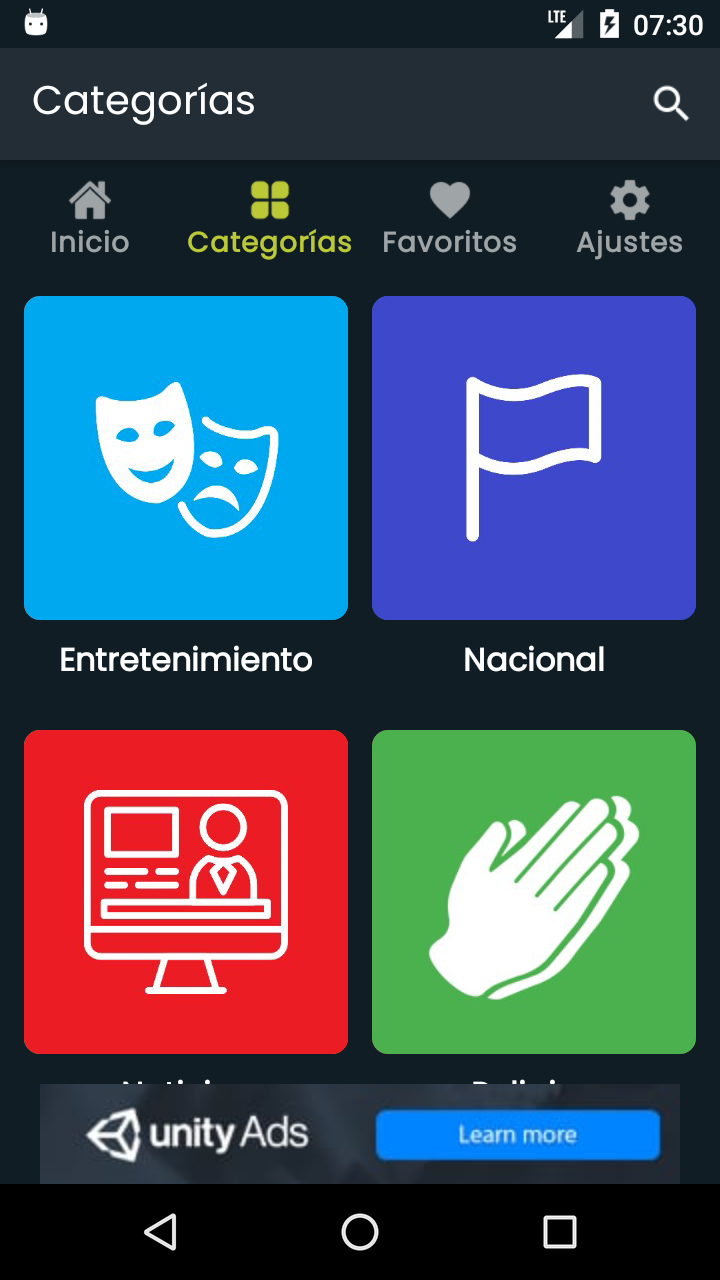Open the Entretenimiento category tile
This screenshot has width=720, height=1280.
[x=186, y=458]
